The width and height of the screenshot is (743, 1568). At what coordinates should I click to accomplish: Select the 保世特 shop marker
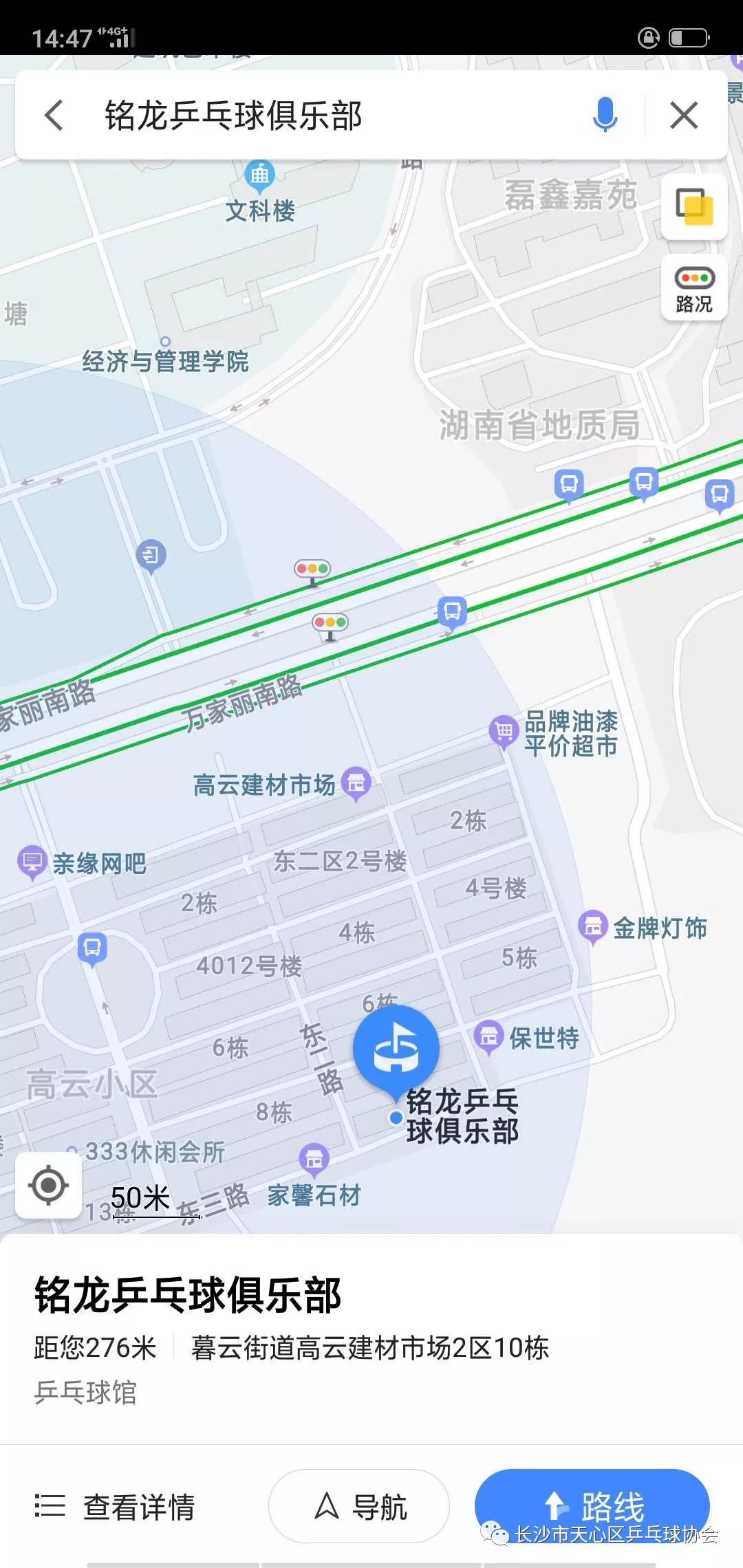[488, 1036]
